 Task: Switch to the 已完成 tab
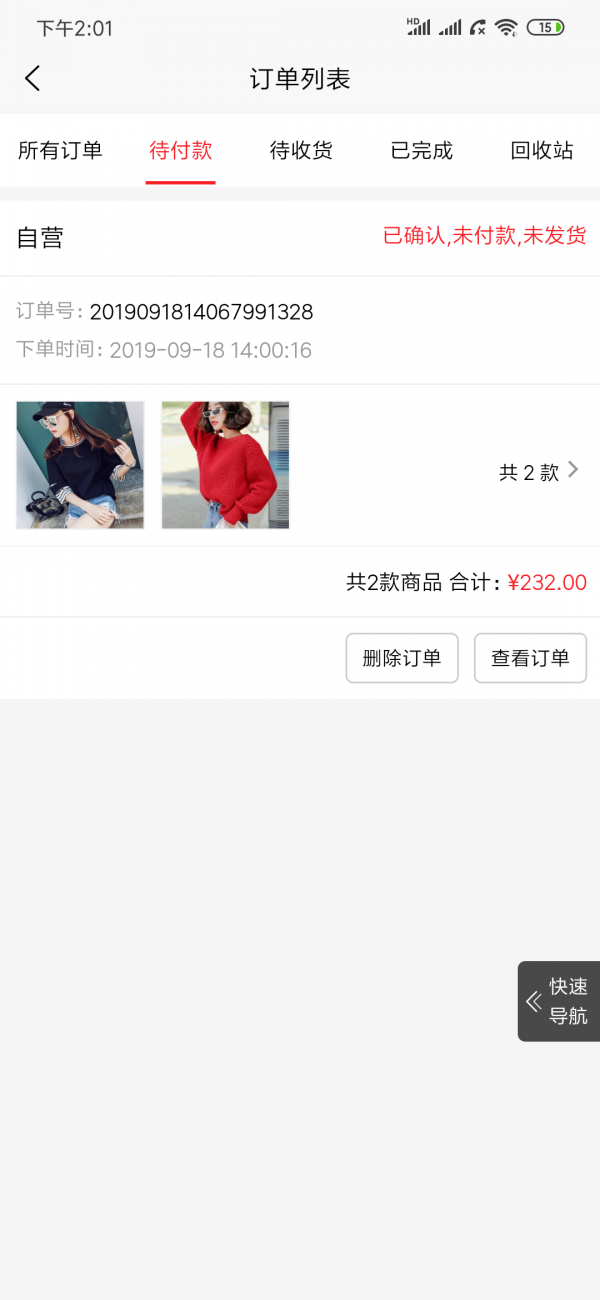point(421,151)
